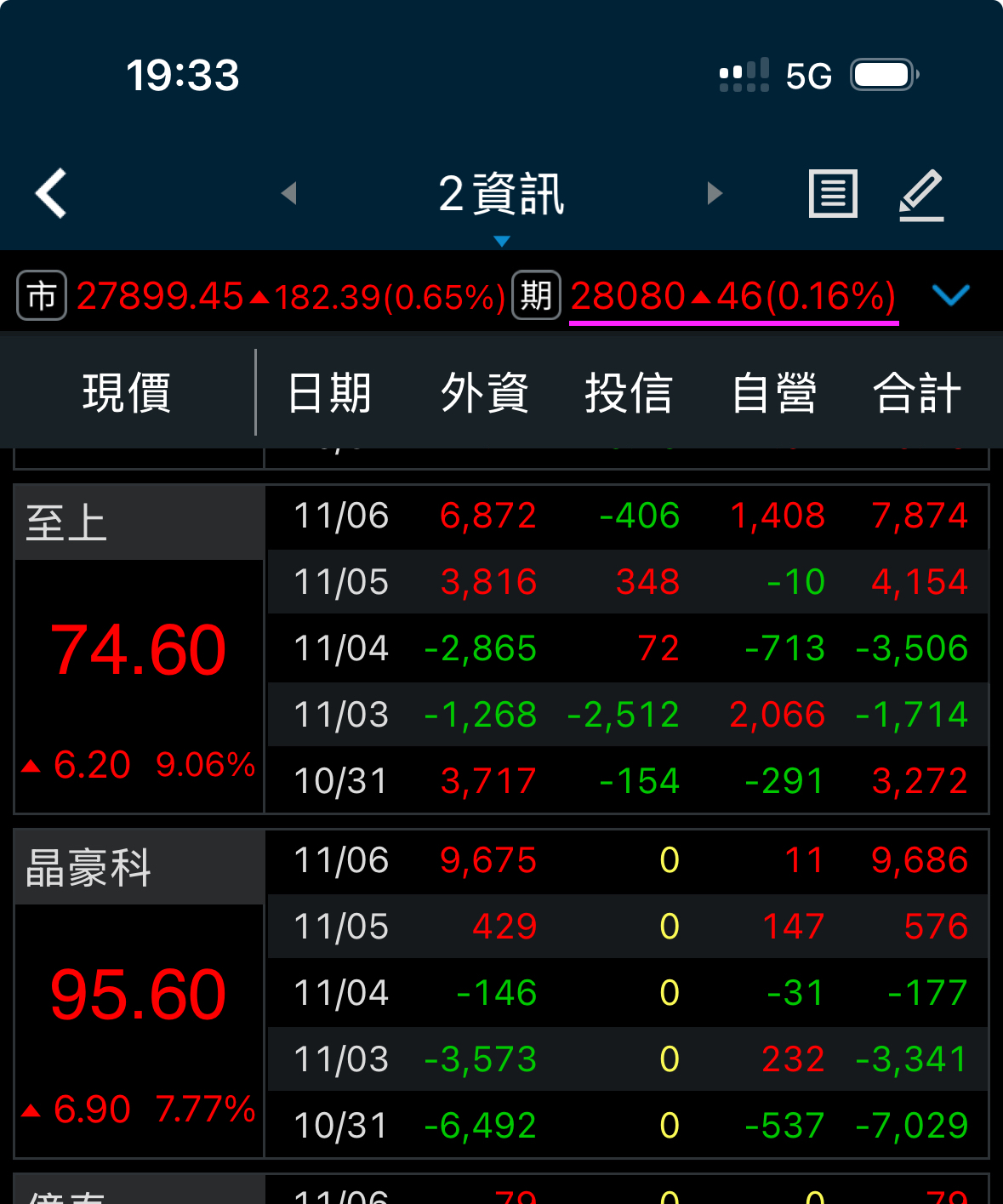Screen dimensions: 1003x1204
Task: Switch to the next info page arrow
Action: click(715, 193)
